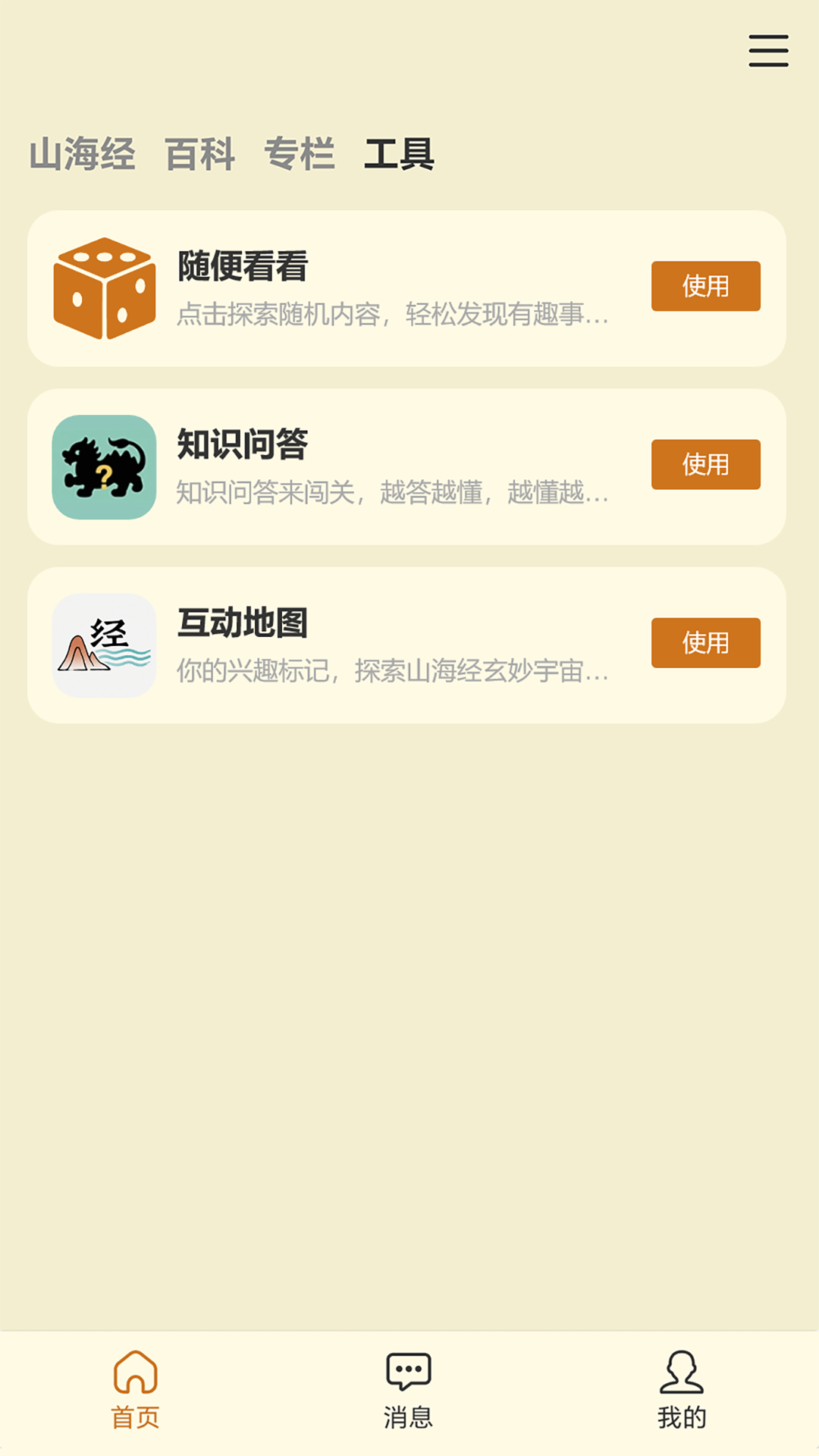This screenshot has width=819, height=1456.
Task: Open the hamburger menu at top right
Action: pyautogui.click(x=768, y=49)
